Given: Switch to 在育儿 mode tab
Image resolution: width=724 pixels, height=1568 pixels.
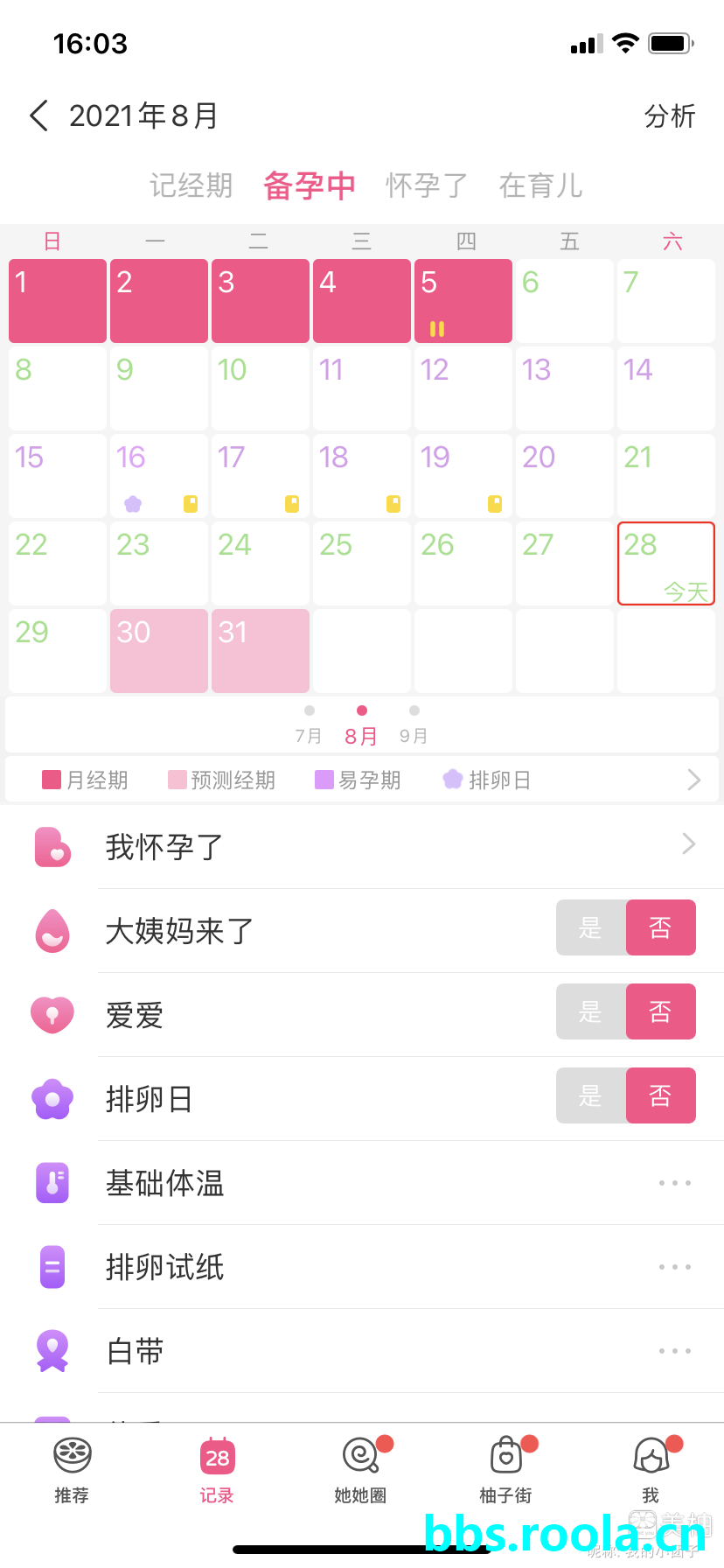Looking at the screenshot, I should (540, 185).
